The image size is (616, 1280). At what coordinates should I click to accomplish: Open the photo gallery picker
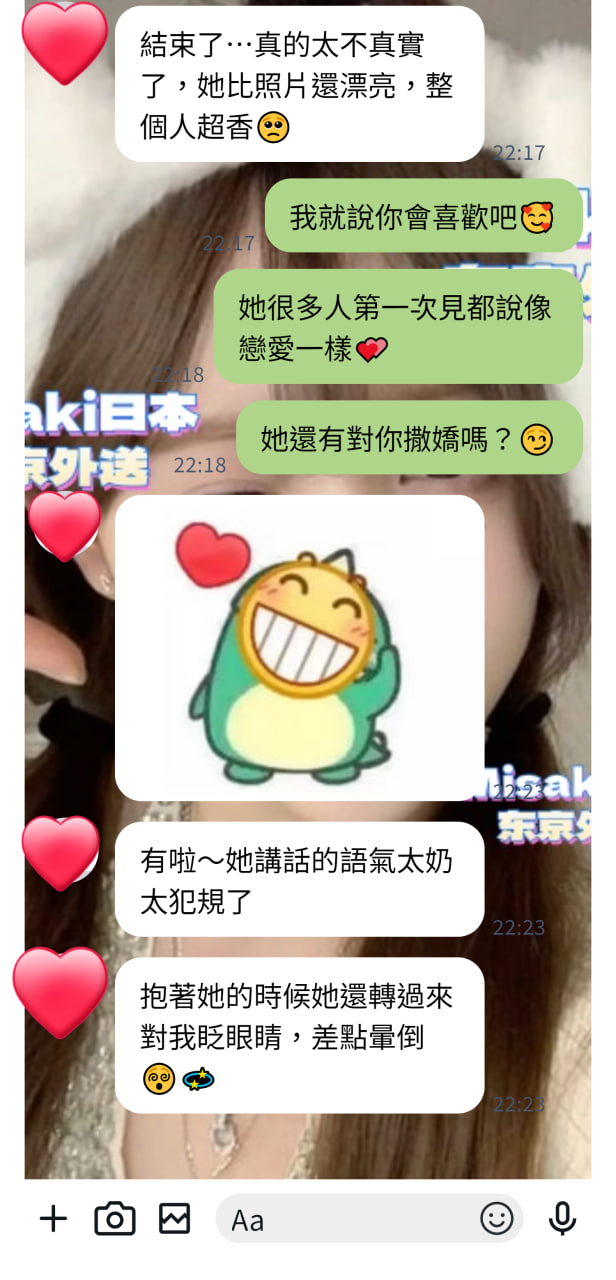coord(174,1218)
